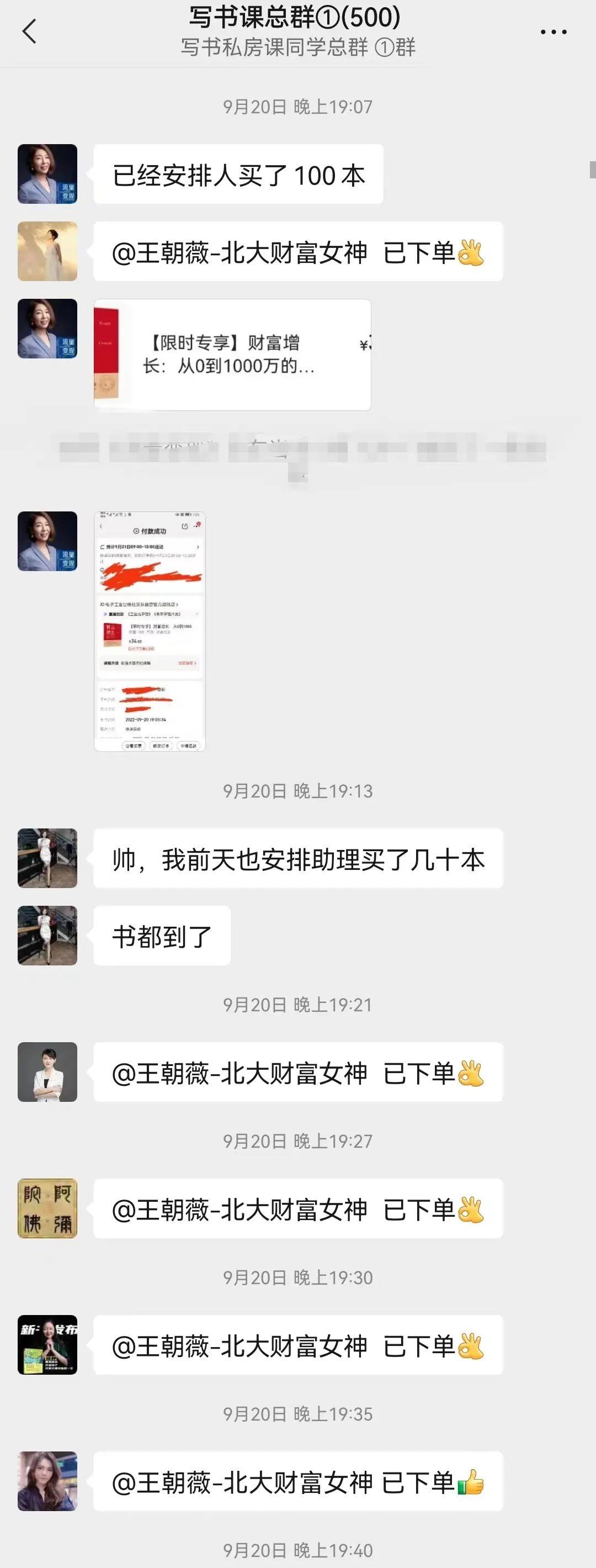Tap the message 书都到了
The height and width of the screenshot is (1568, 596).
161,936
